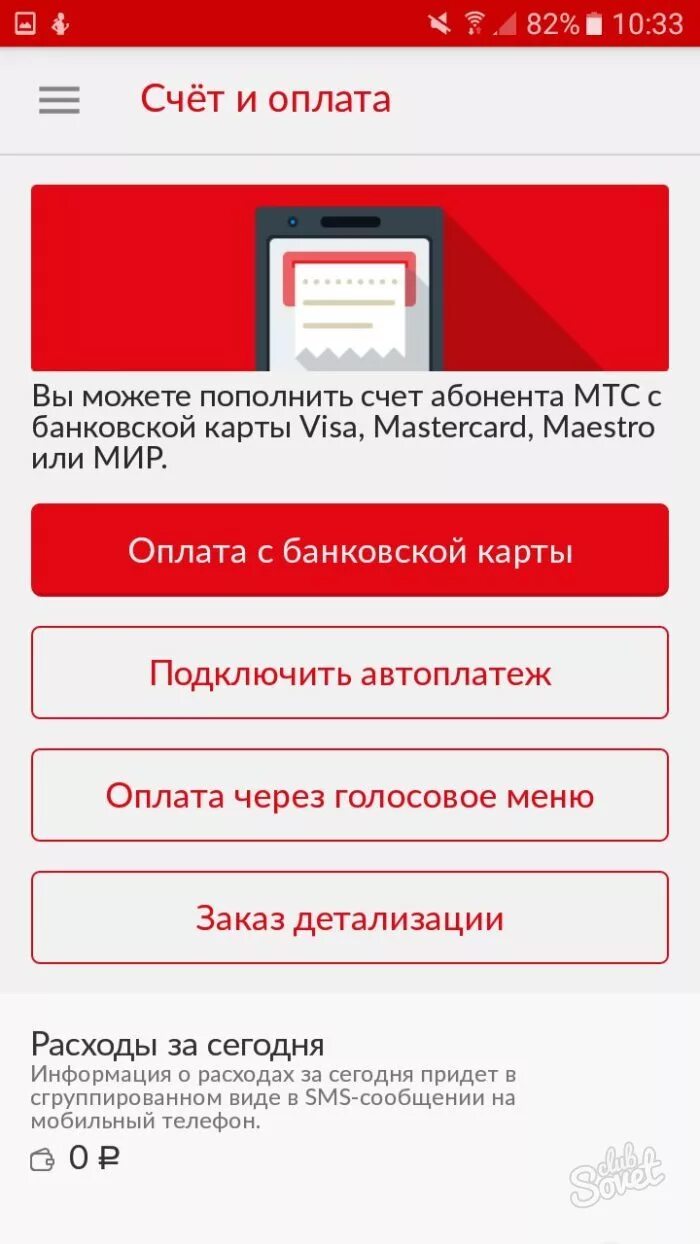This screenshot has width=700, height=1244.
Task: Choose Оплата через голосовое меню
Action: click(350, 795)
